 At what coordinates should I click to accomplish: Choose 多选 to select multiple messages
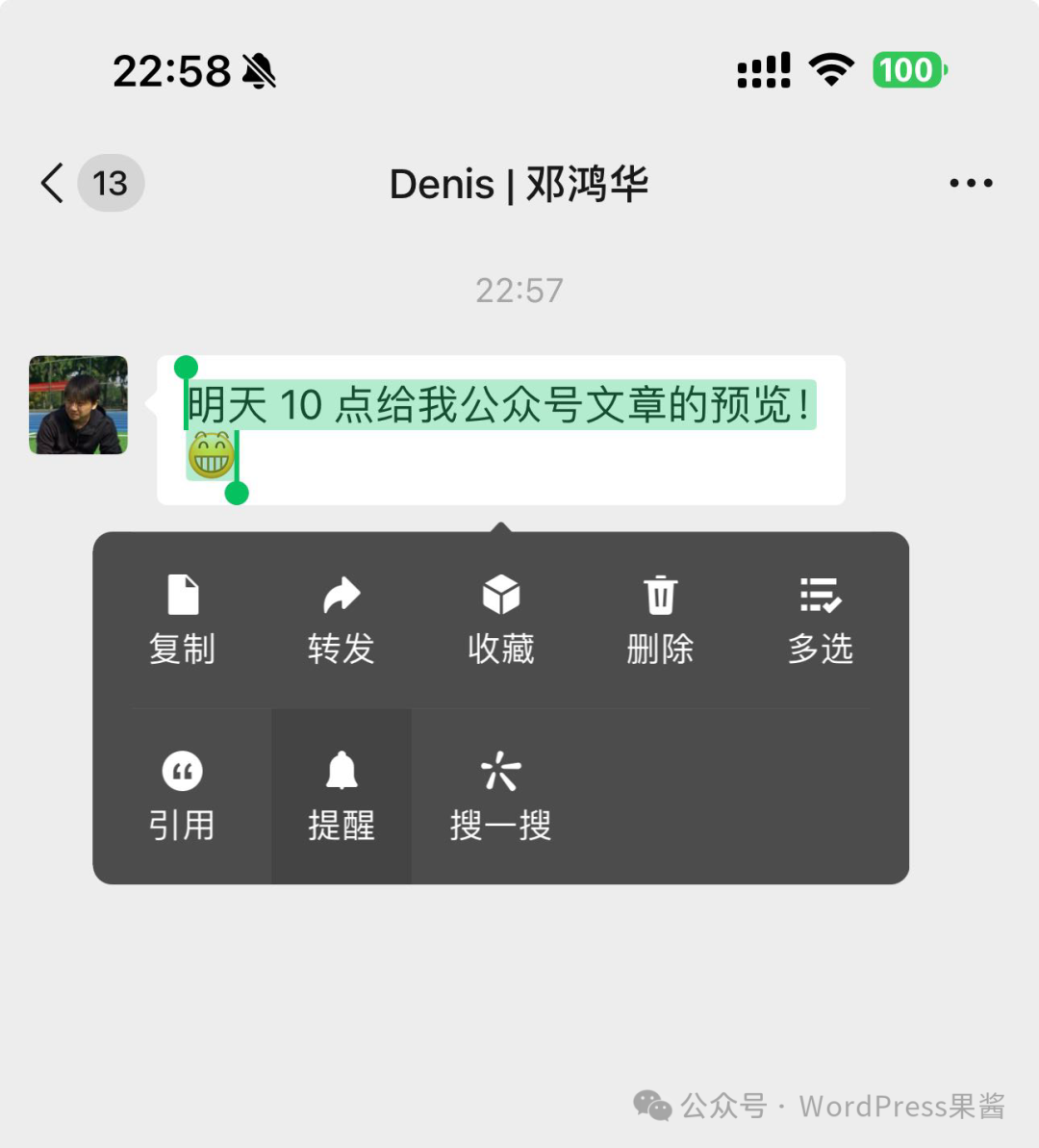click(x=820, y=619)
